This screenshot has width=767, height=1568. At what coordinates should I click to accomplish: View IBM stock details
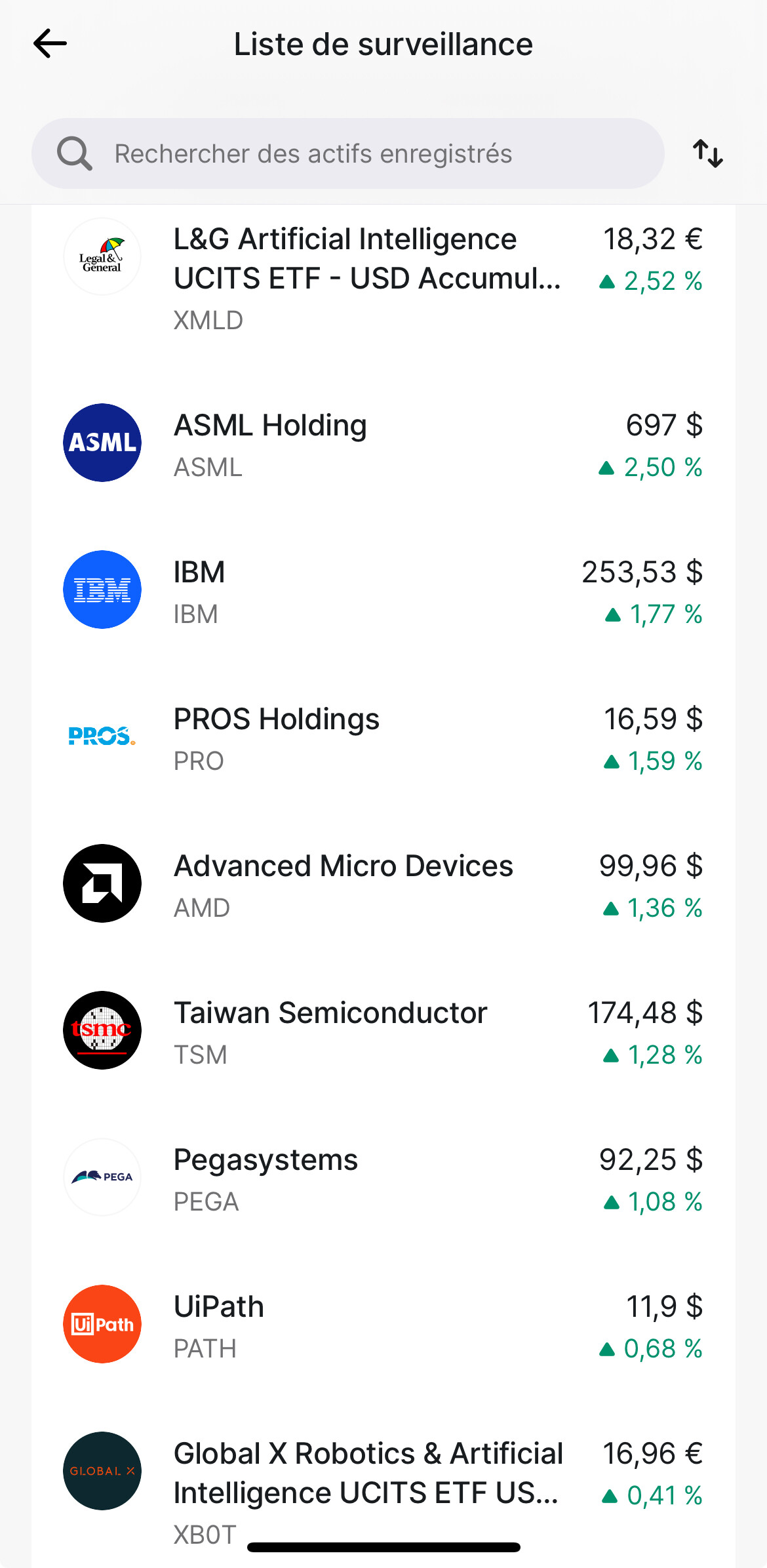(383, 590)
